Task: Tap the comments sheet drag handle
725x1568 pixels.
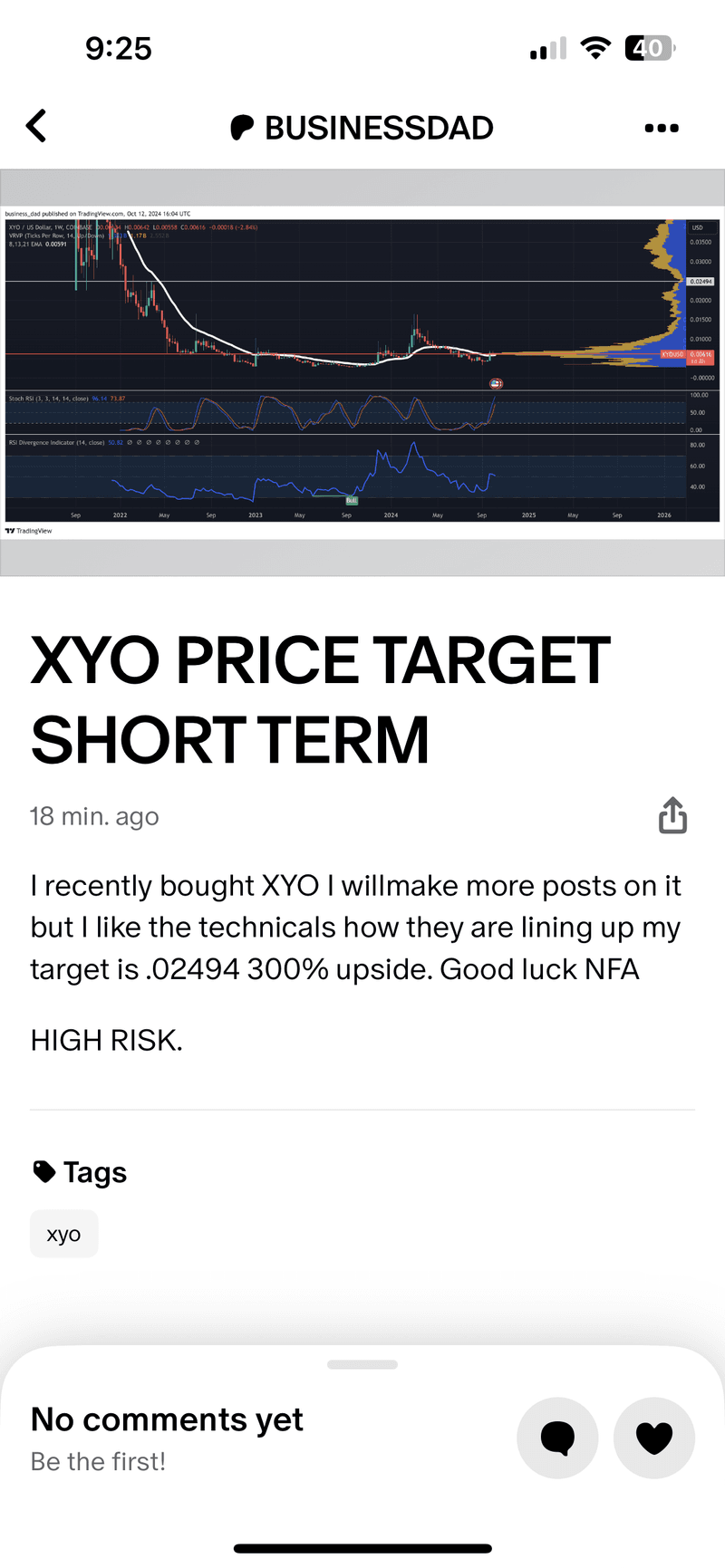Action: (x=362, y=1364)
